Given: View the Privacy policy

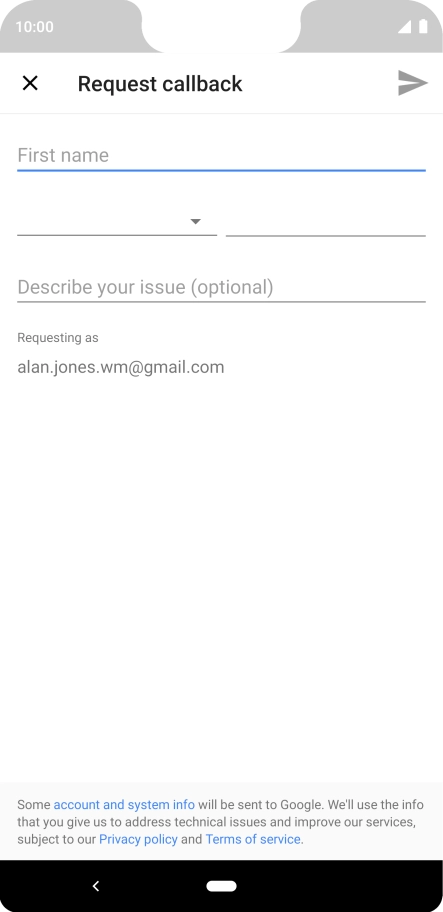Looking at the screenshot, I should [x=138, y=839].
